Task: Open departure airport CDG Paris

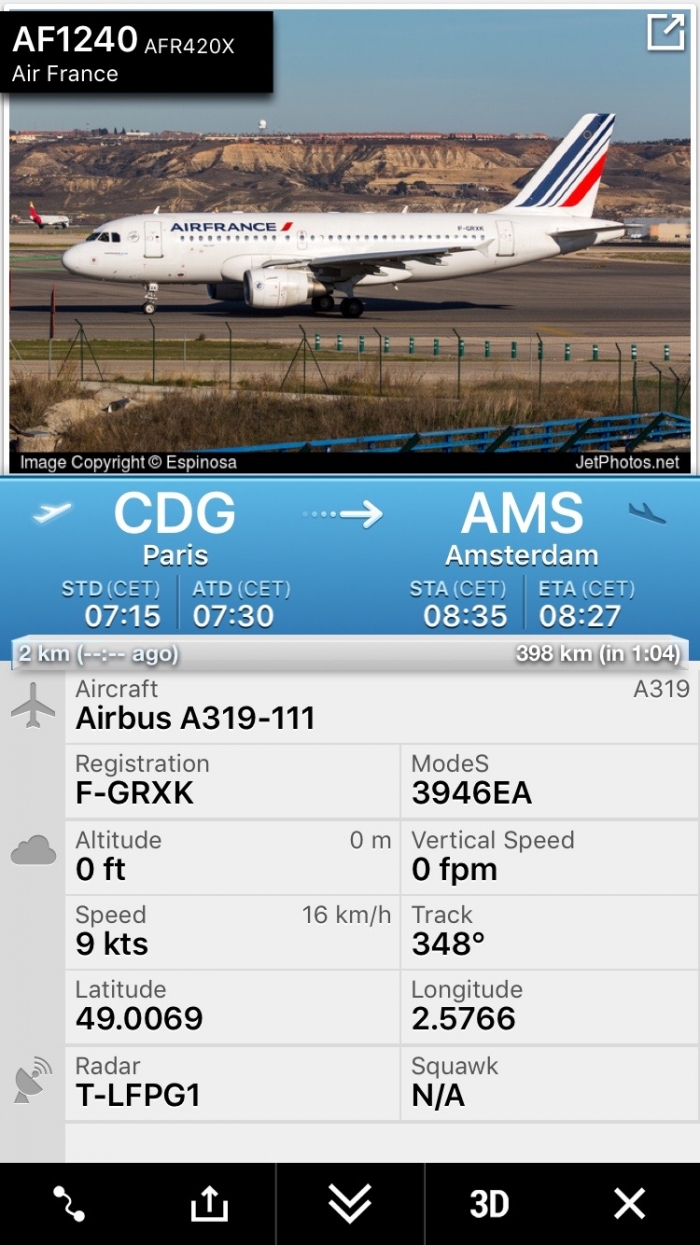Action: tap(175, 528)
